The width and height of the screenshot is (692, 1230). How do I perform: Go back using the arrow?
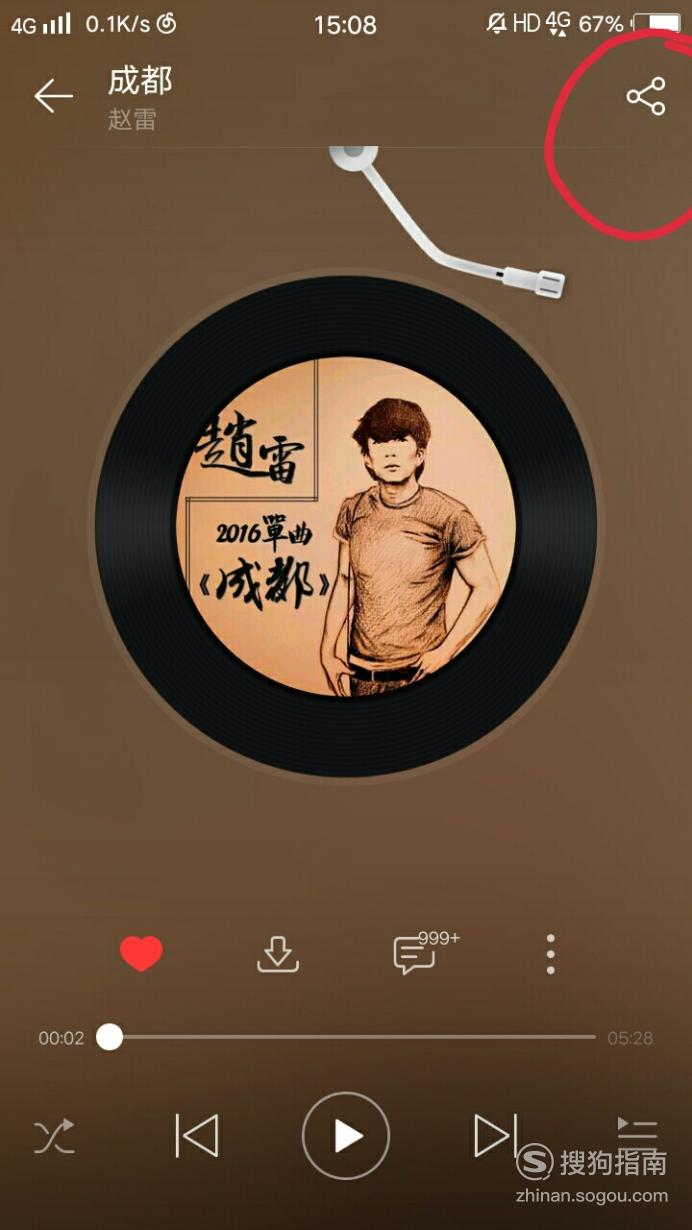tap(53, 97)
